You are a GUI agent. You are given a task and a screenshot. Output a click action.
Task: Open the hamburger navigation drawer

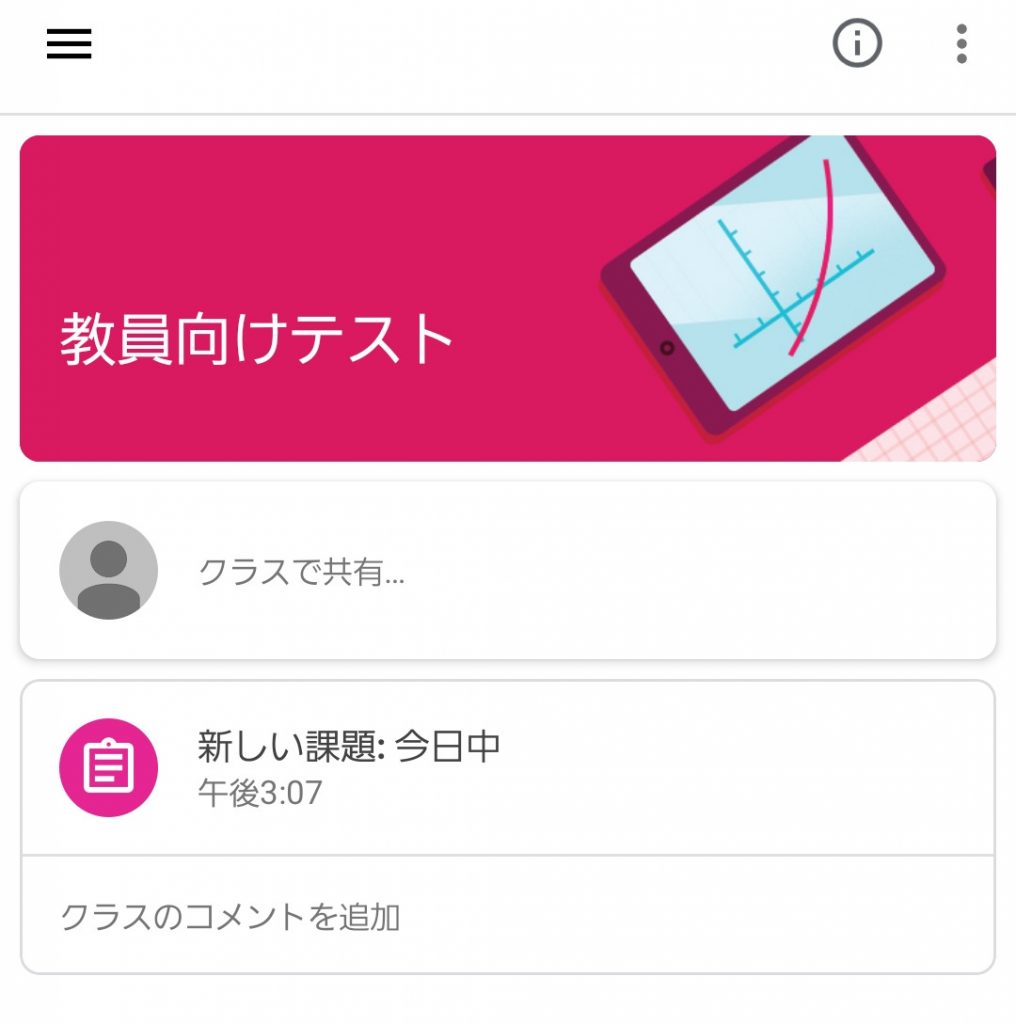[x=69, y=44]
